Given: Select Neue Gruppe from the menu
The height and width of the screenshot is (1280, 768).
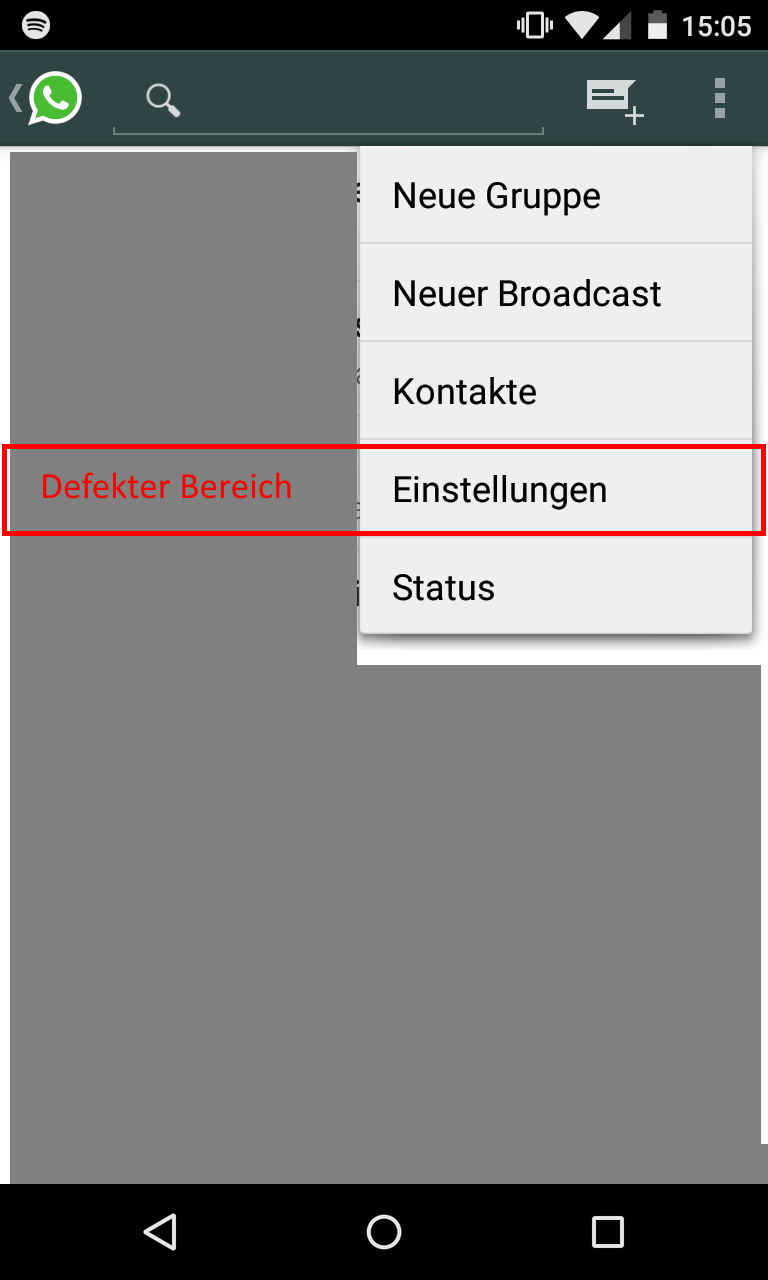Looking at the screenshot, I should click(555, 195).
